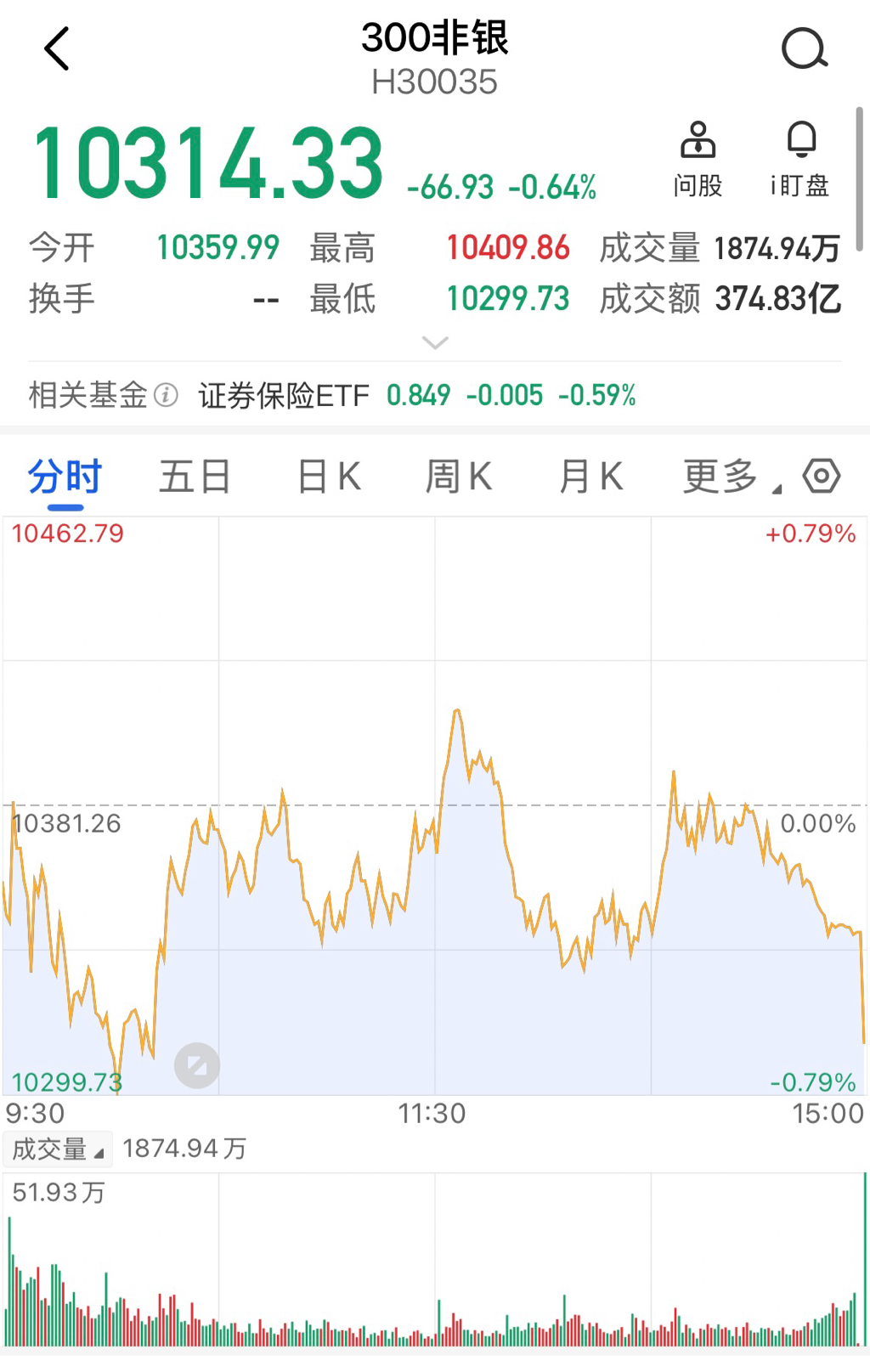
Task: Expand more quote details with the chevron
Action: 435,343
